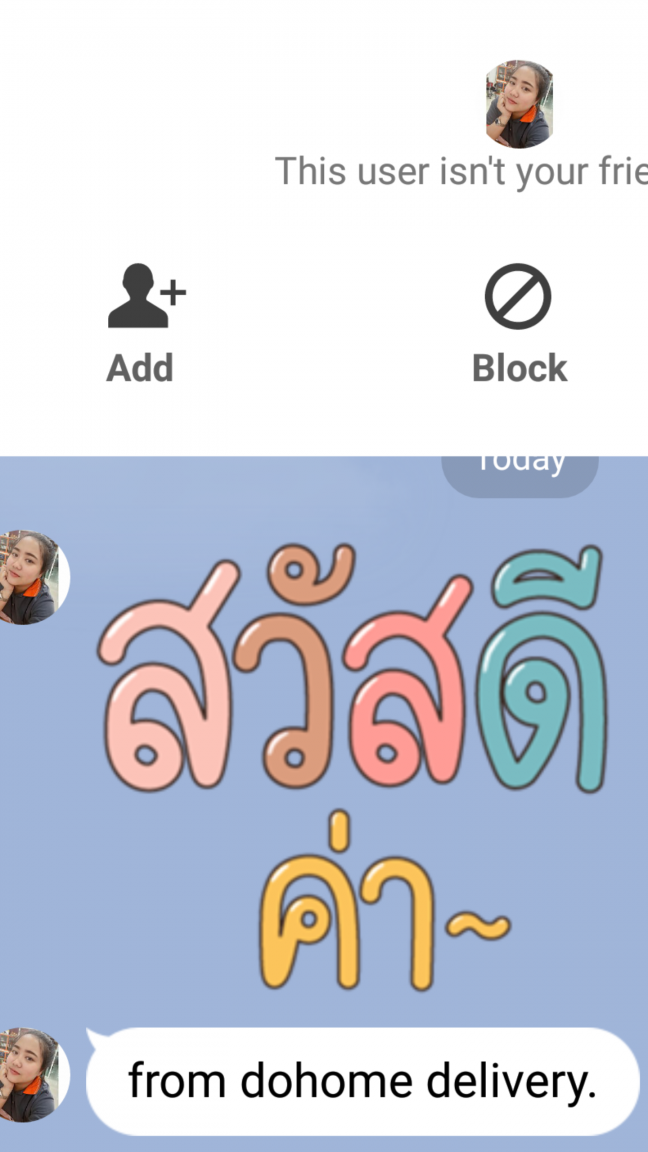Tap the avatar beside the Thai greeting sticker
The width and height of the screenshot is (648, 1152).
click(30, 578)
